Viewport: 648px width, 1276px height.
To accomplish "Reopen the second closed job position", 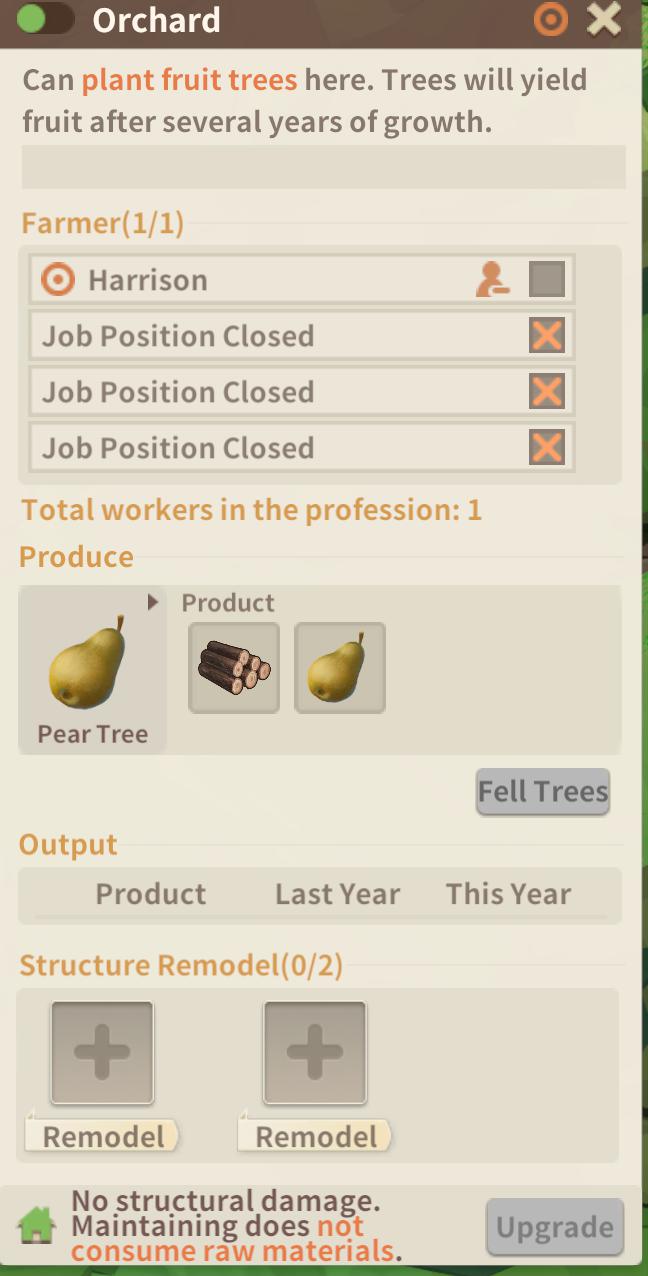I will pyautogui.click(x=547, y=392).
